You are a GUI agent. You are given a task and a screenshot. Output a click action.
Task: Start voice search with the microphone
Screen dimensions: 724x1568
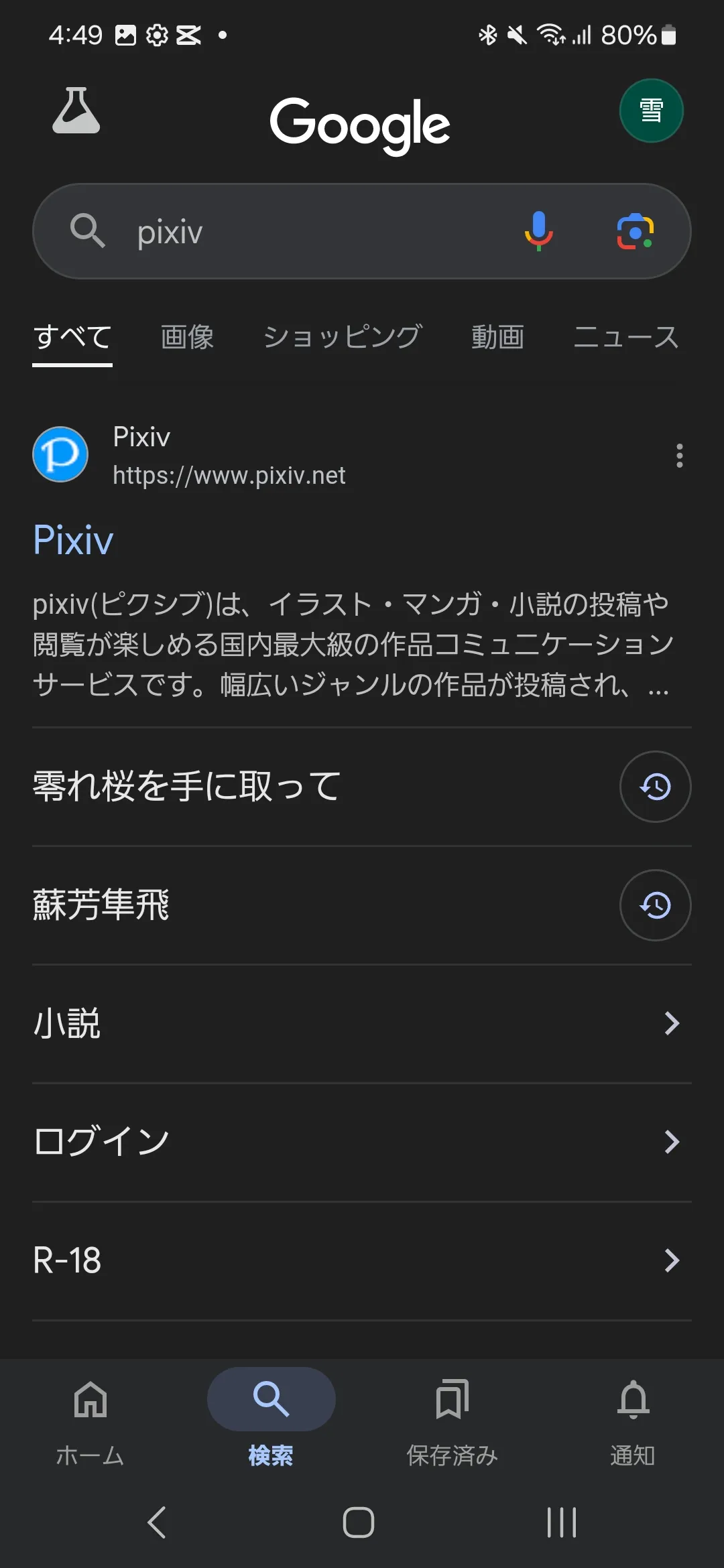538,231
